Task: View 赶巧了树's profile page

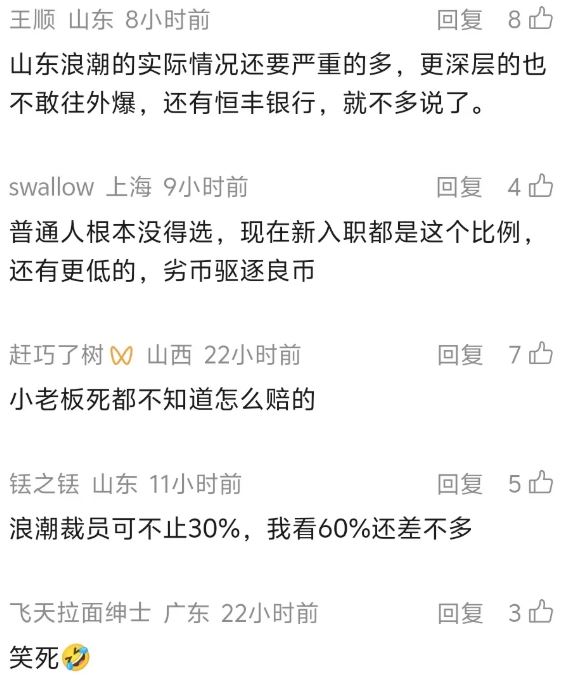Action: [x=56, y=355]
